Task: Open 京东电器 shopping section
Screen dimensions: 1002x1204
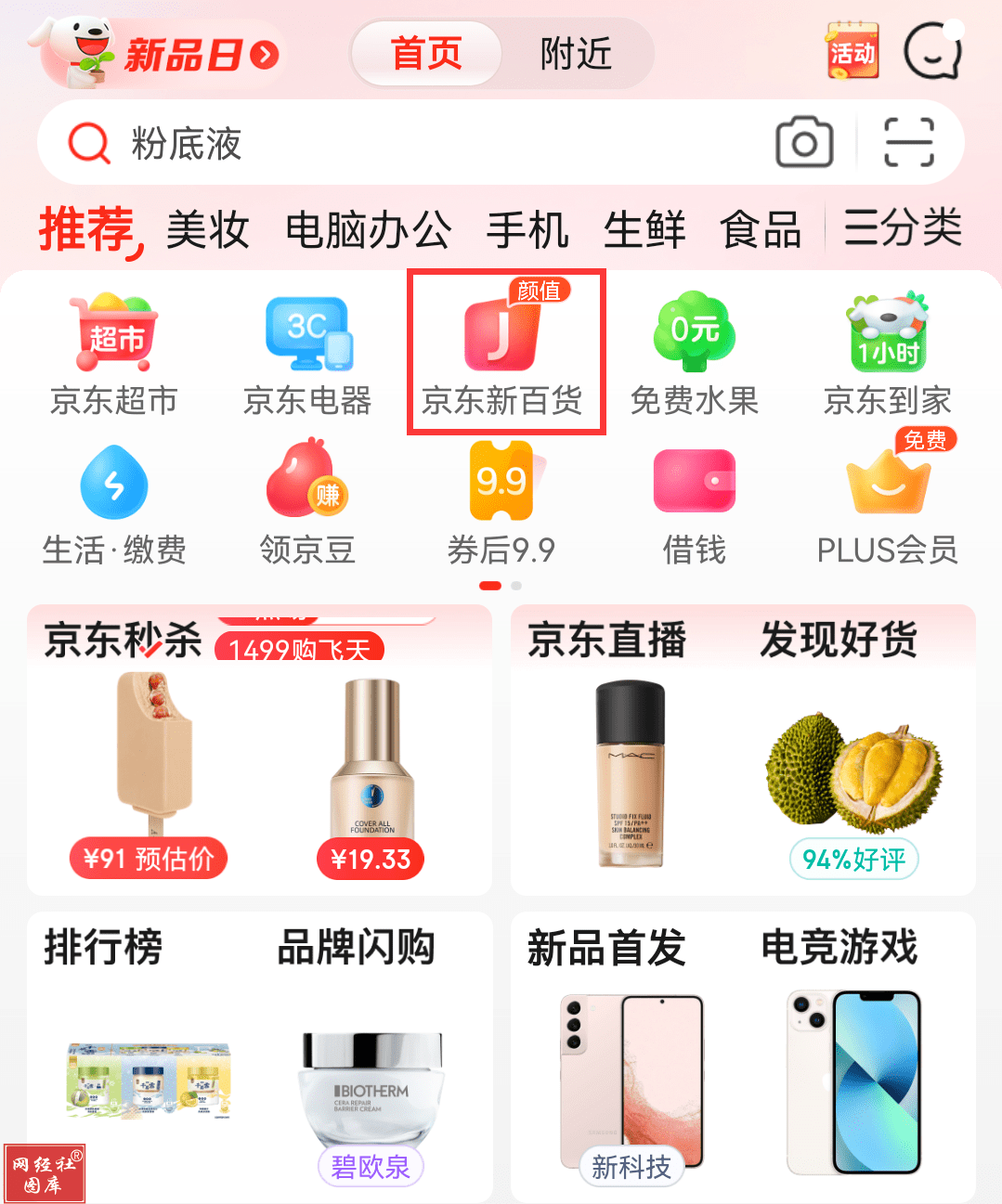Action: click(308, 353)
